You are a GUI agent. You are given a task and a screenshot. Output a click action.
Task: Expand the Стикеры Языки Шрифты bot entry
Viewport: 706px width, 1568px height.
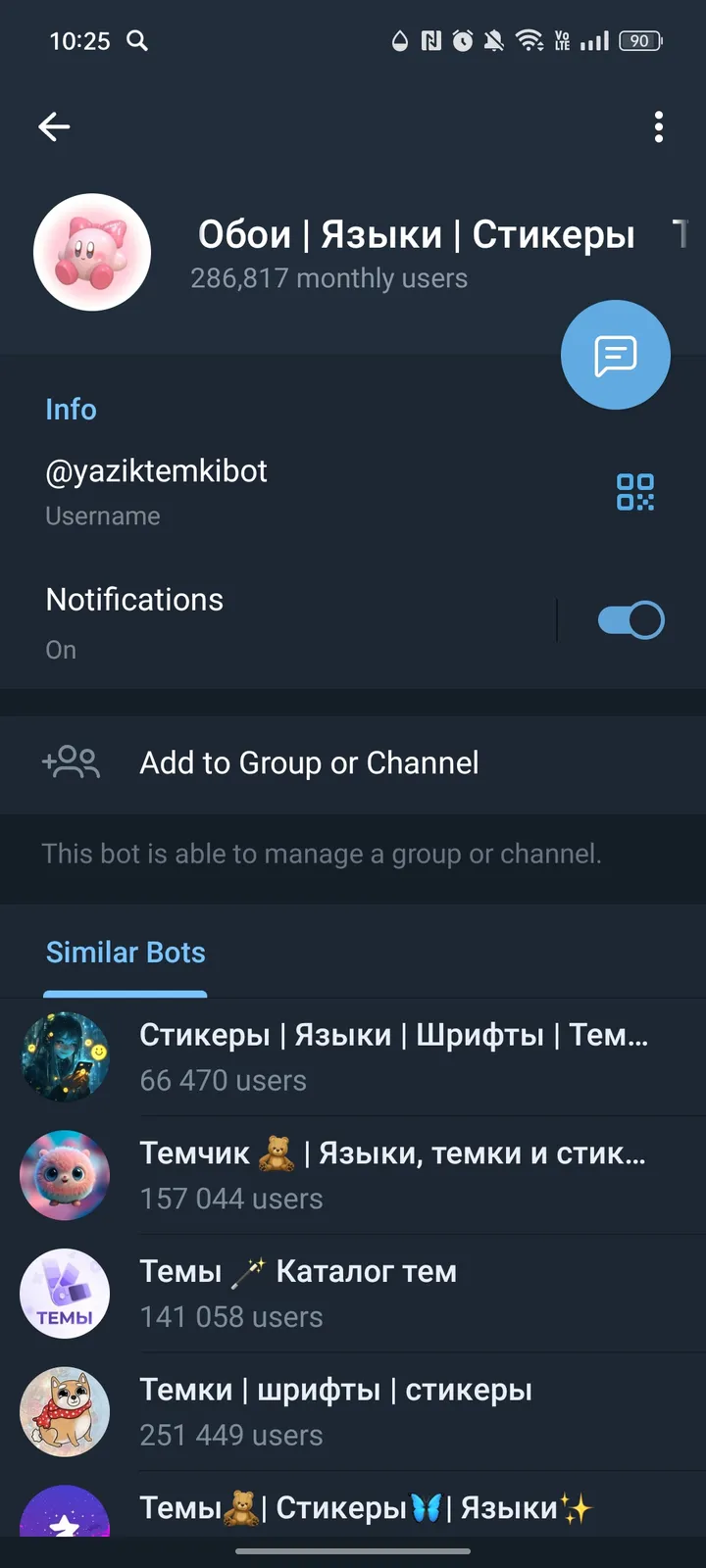(x=392, y=1056)
